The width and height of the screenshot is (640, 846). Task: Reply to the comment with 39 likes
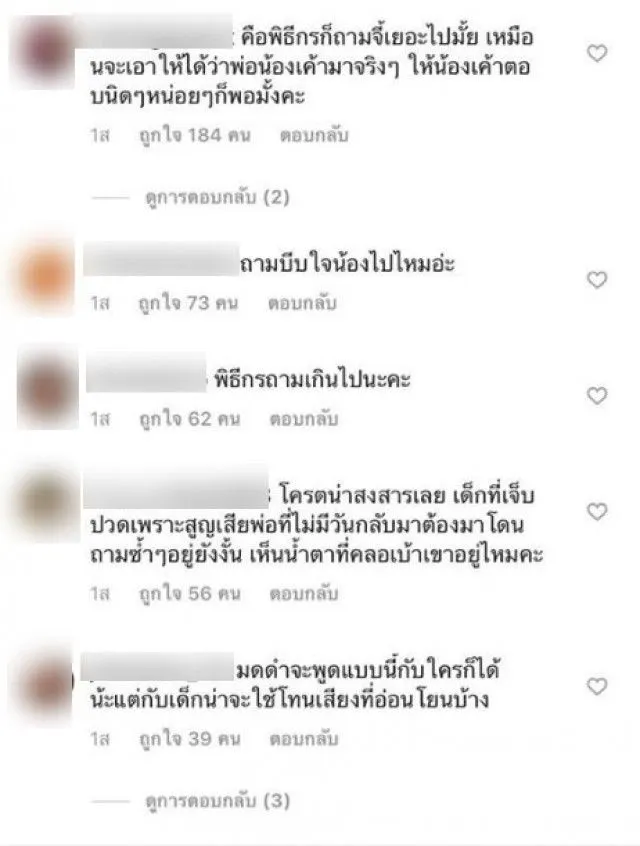[x=304, y=739]
